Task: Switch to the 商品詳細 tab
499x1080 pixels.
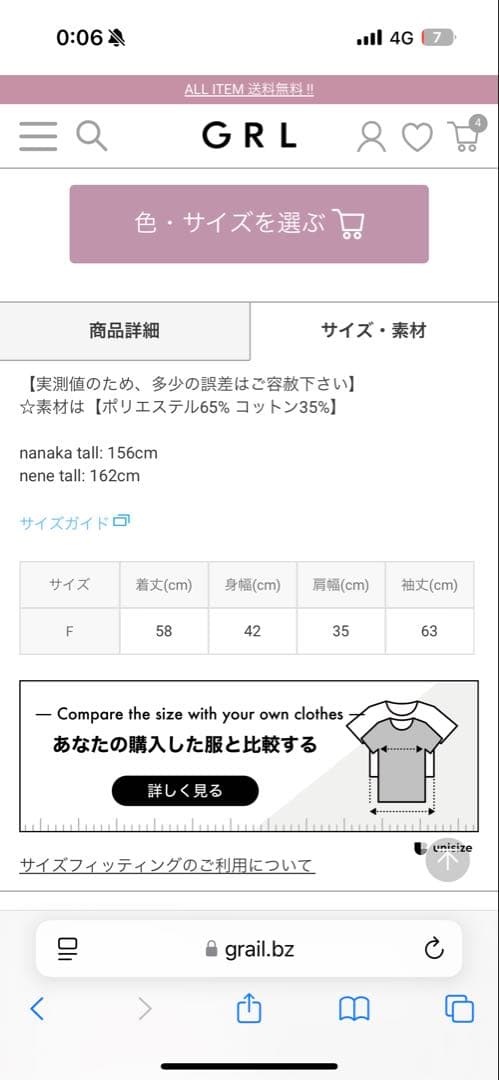Action: [x=124, y=331]
